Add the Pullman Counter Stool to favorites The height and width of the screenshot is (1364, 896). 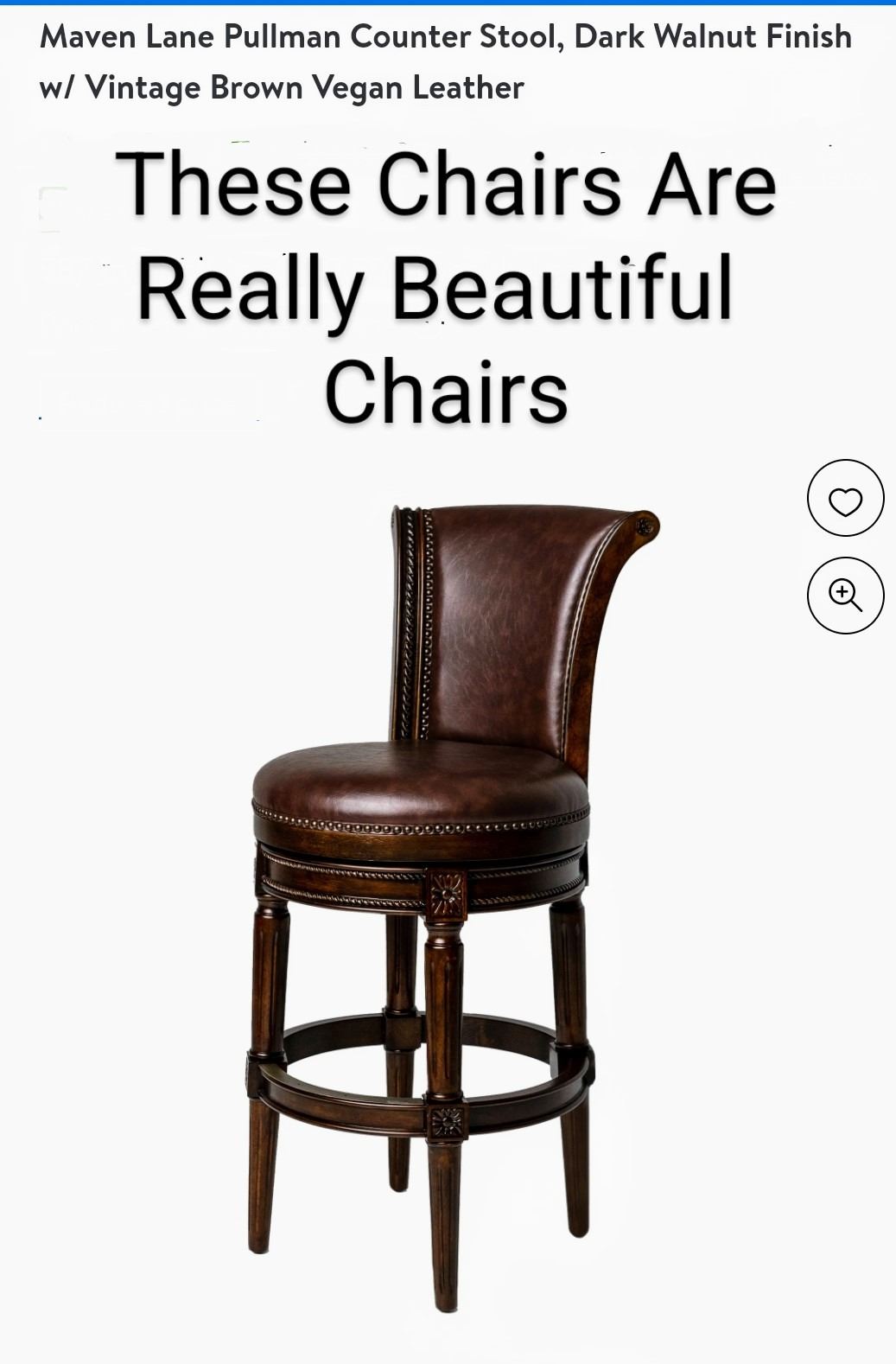pos(845,499)
